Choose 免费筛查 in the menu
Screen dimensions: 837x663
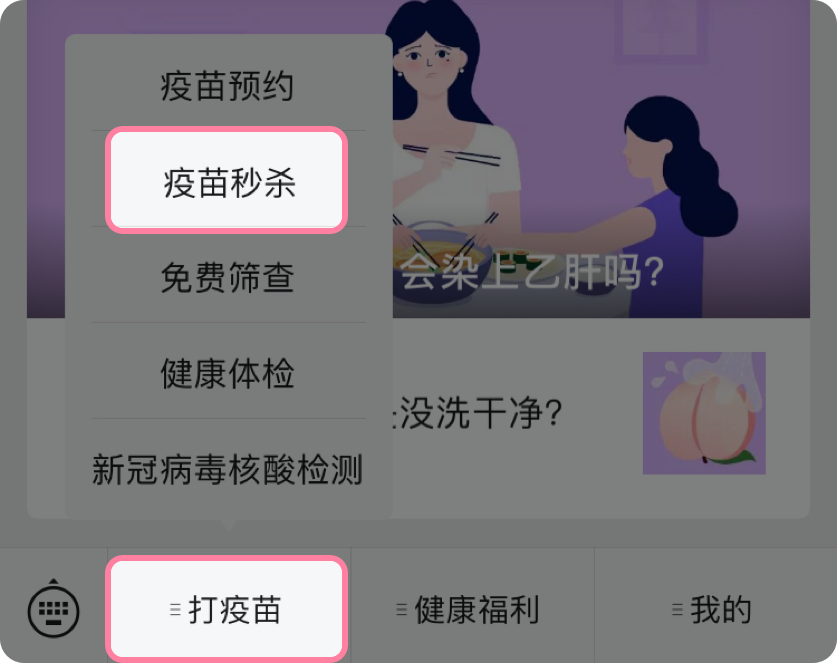(228, 277)
